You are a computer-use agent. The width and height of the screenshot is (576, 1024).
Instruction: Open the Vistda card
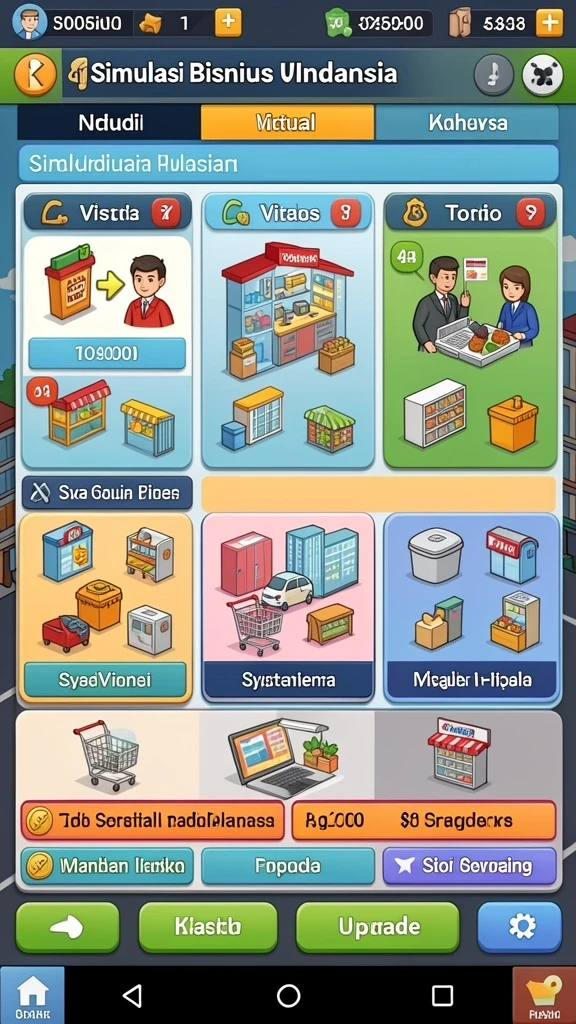coord(107,330)
